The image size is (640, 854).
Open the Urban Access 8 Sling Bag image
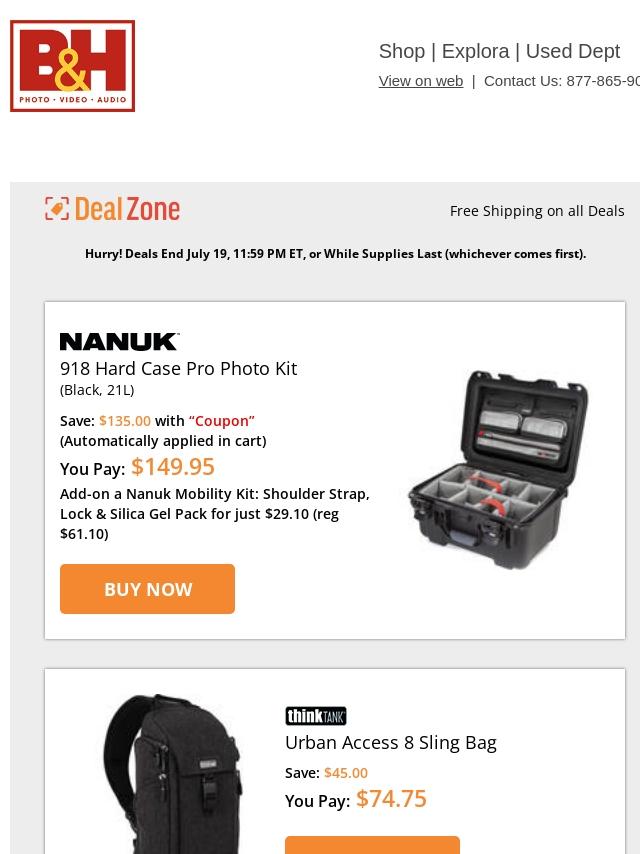[x=172, y=775]
